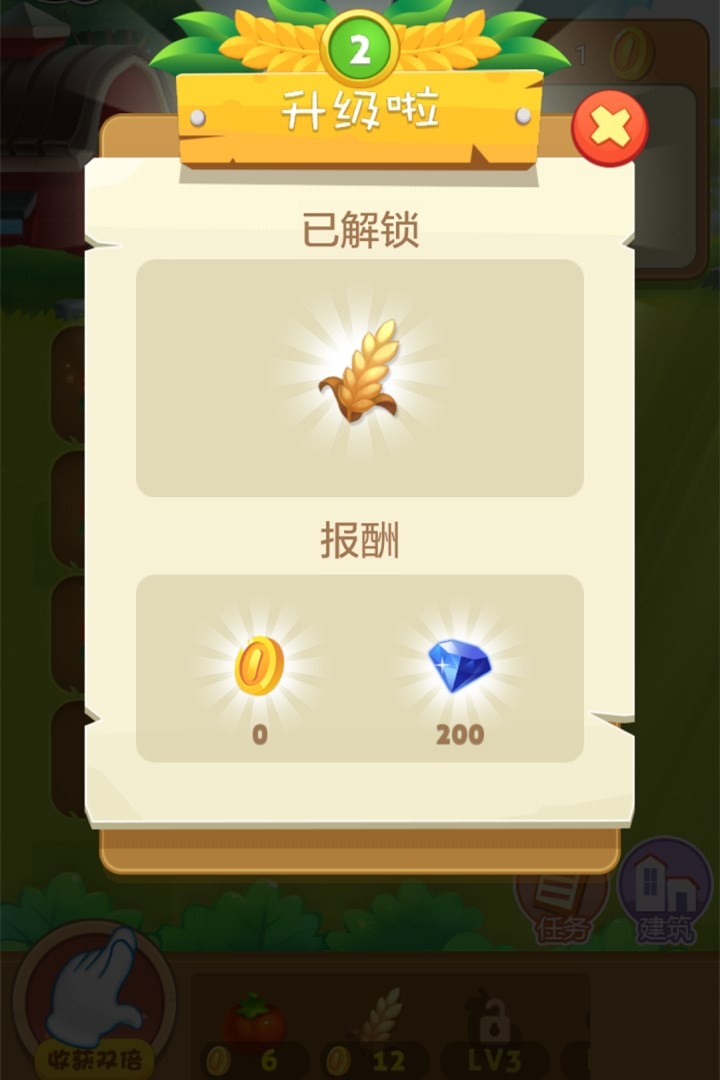The width and height of the screenshot is (720, 1080).
Task: Close the level-up dialog
Action: click(609, 128)
